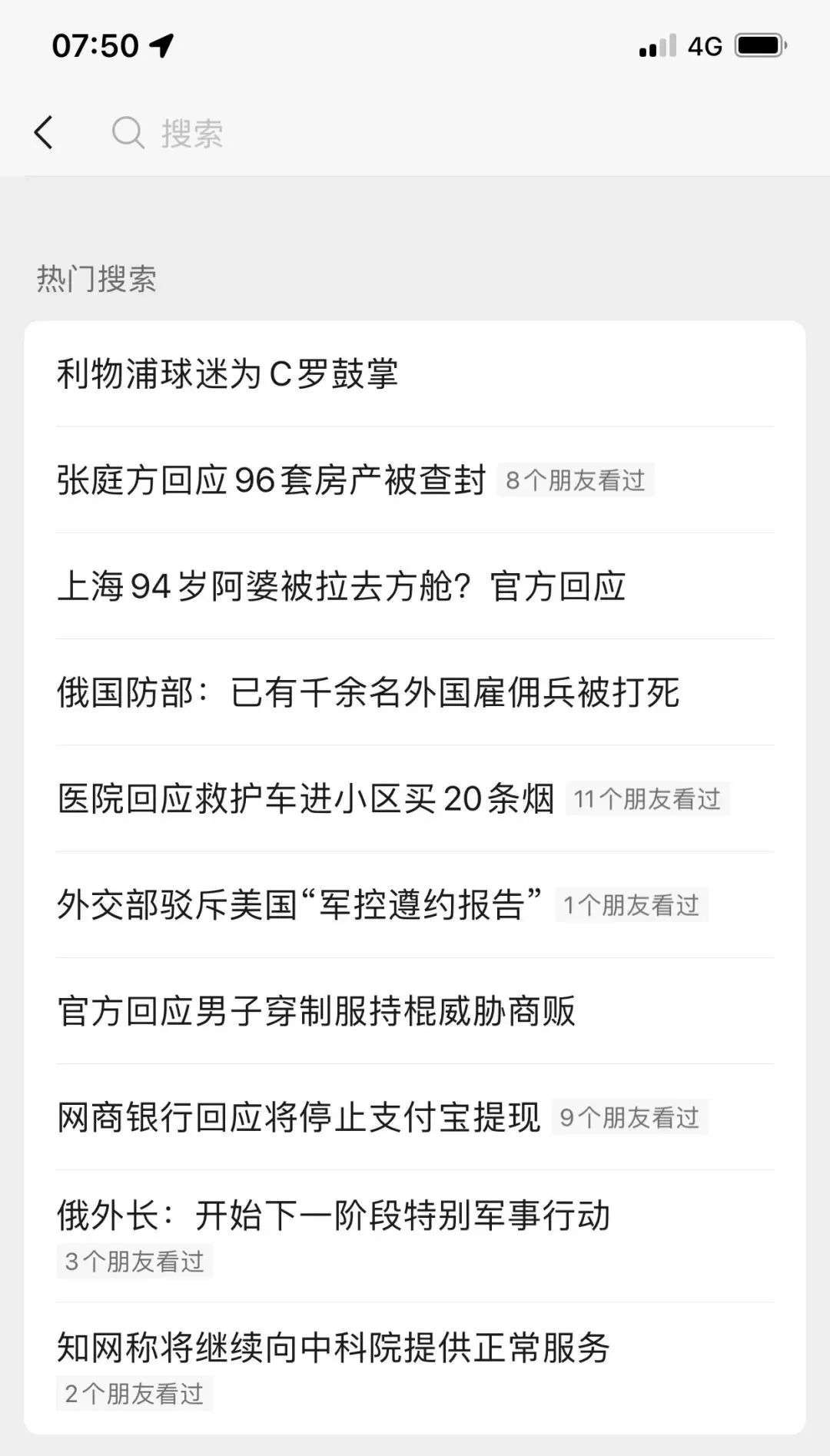The width and height of the screenshot is (830, 1456).
Task: Go back using the top-left arrow
Action: pyautogui.click(x=44, y=133)
